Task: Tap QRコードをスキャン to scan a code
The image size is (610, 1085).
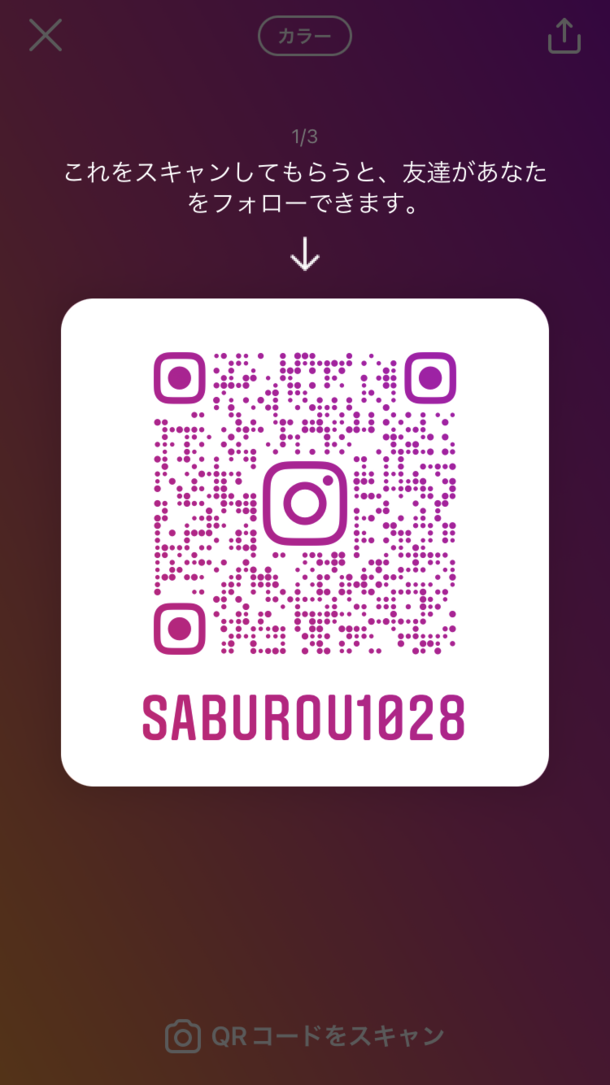Action: (x=305, y=1036)
